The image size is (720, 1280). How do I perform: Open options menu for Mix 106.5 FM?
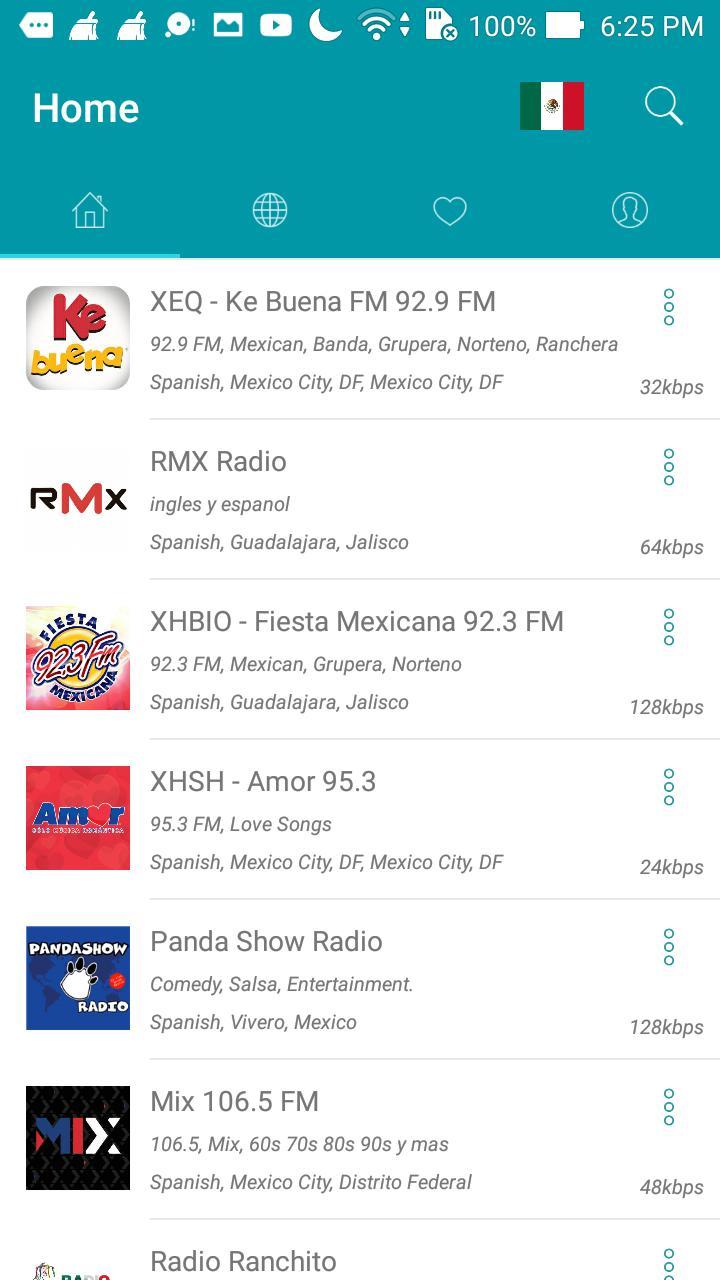click(x=668, y=1107)
